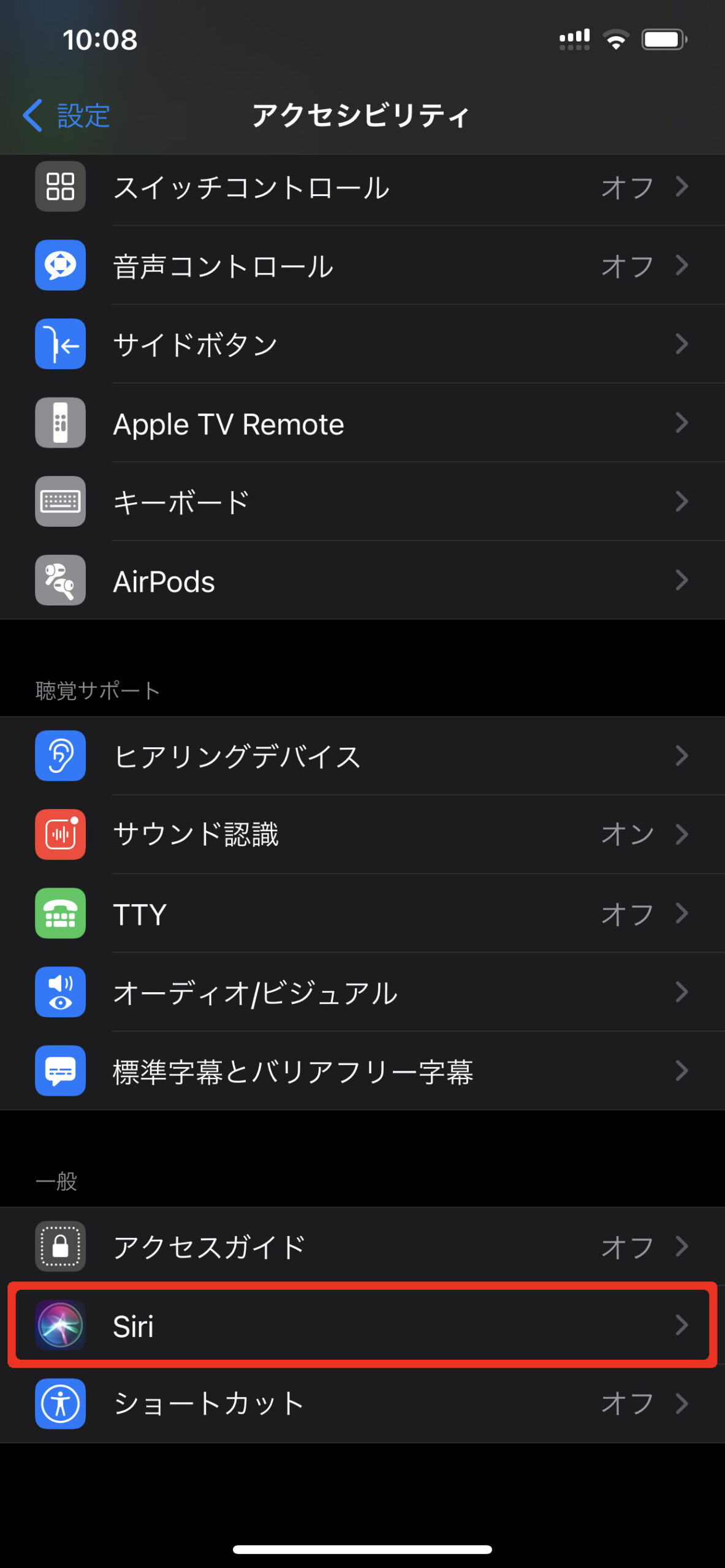This screenshot has width=725, height=1568.
Task: Open ヒアリングデバイス settings
Action: point(362,756)
